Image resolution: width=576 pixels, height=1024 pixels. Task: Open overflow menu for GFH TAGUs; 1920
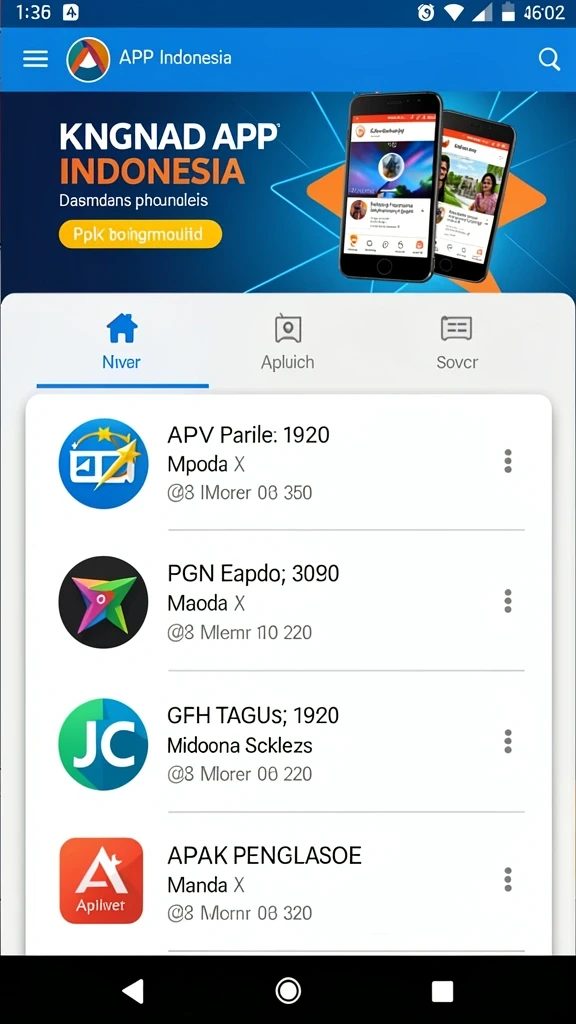[x=507, y=741]
